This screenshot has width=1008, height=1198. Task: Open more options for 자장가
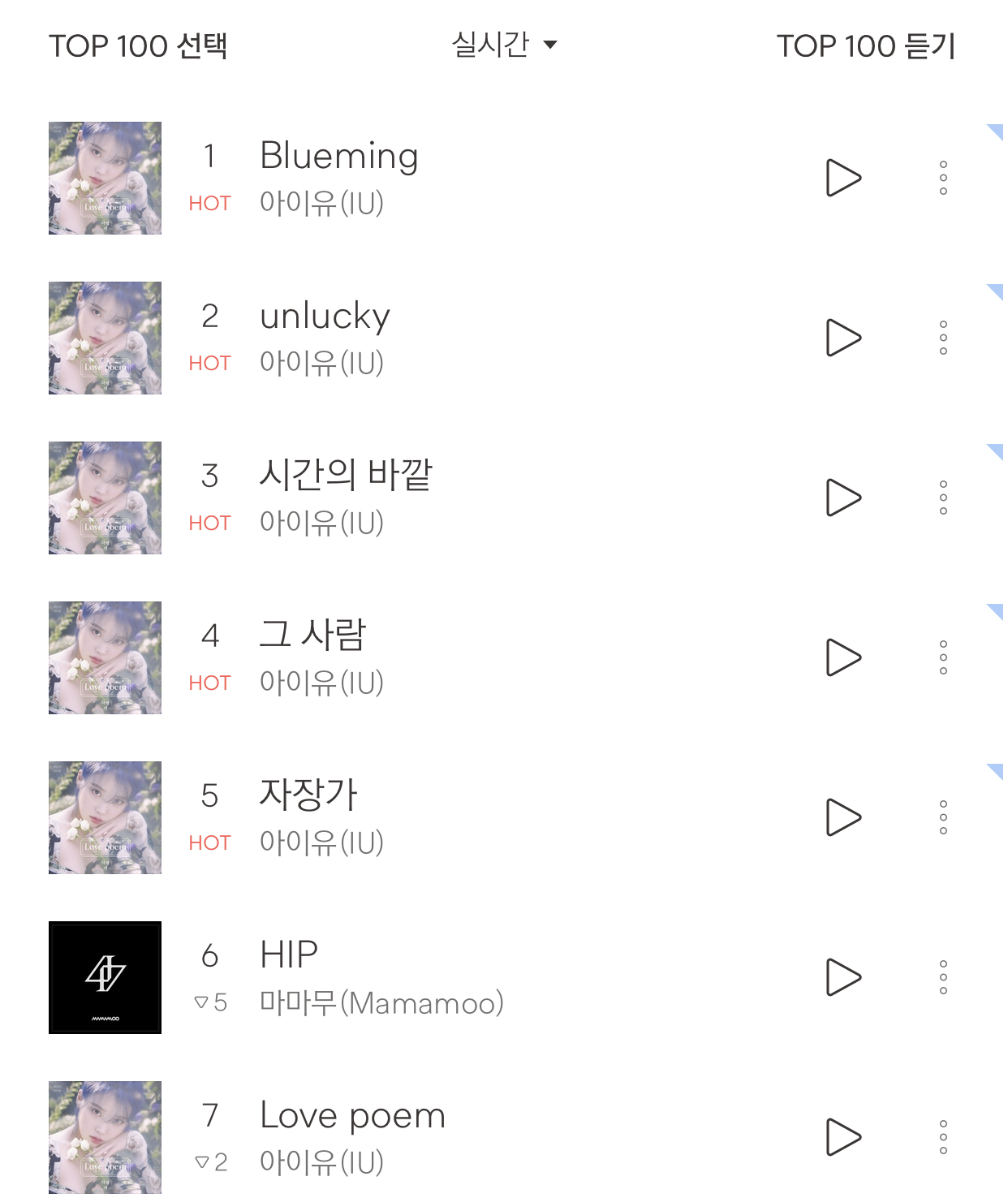[944, 817]
